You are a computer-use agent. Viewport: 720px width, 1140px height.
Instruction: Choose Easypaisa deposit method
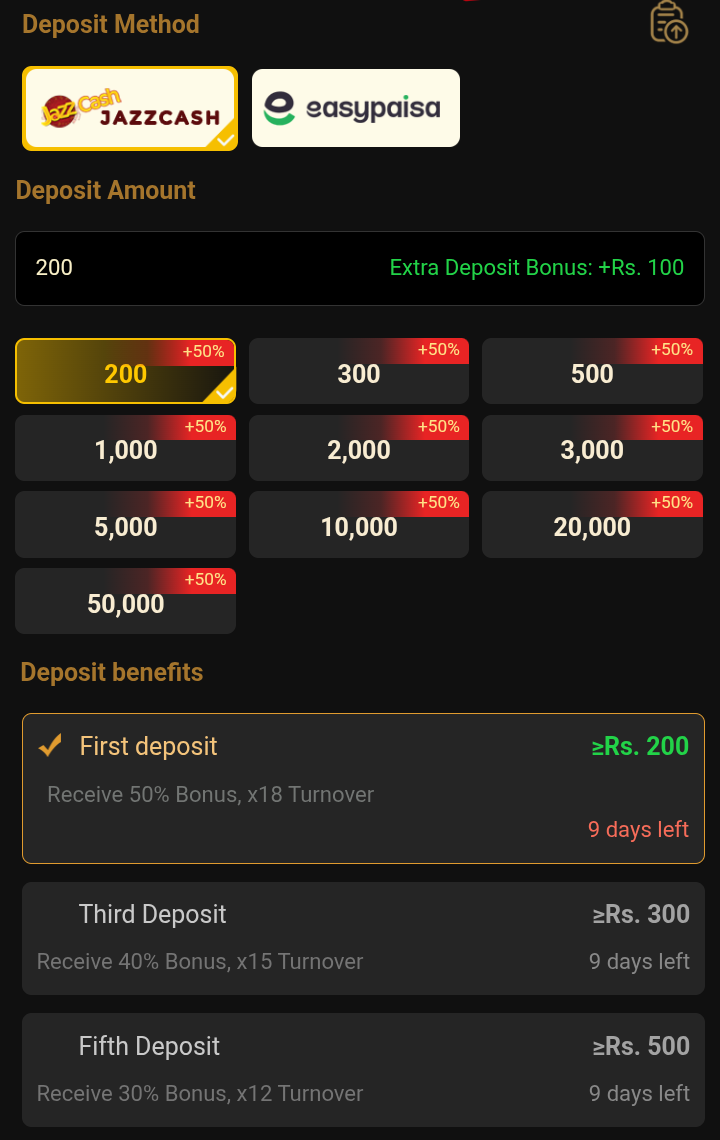tap(355, 108)
